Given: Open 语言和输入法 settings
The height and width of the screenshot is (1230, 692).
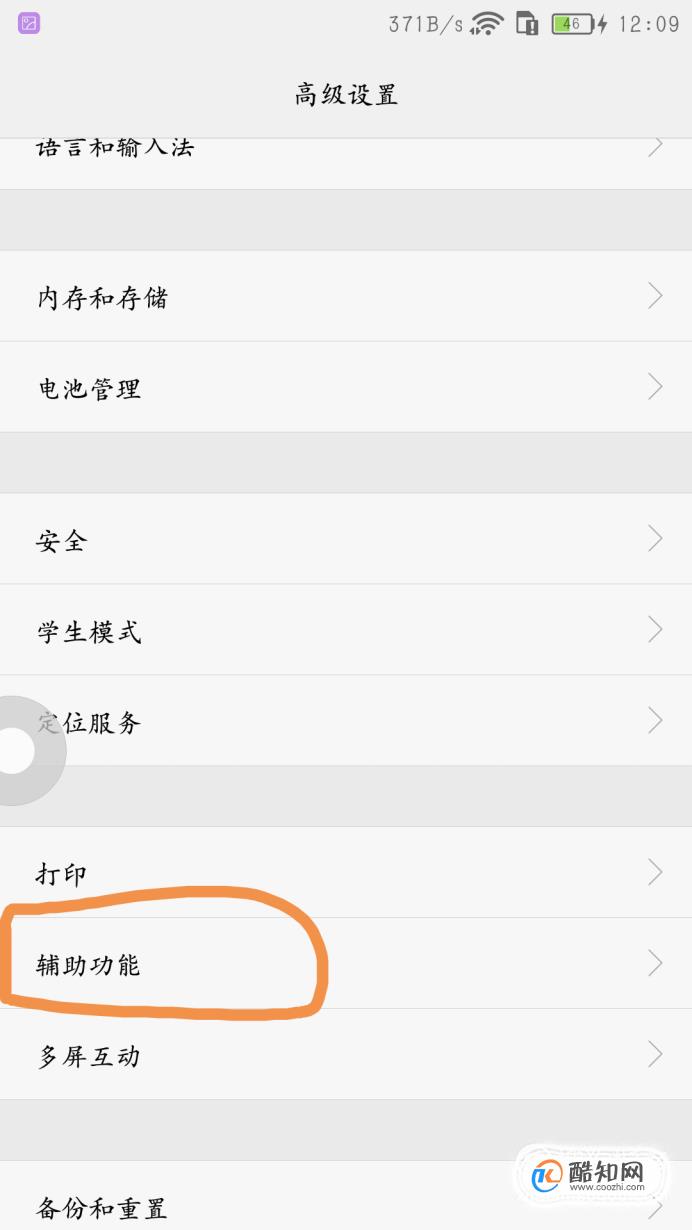Looking at the screenshot, I should click(x=346, y=163).
